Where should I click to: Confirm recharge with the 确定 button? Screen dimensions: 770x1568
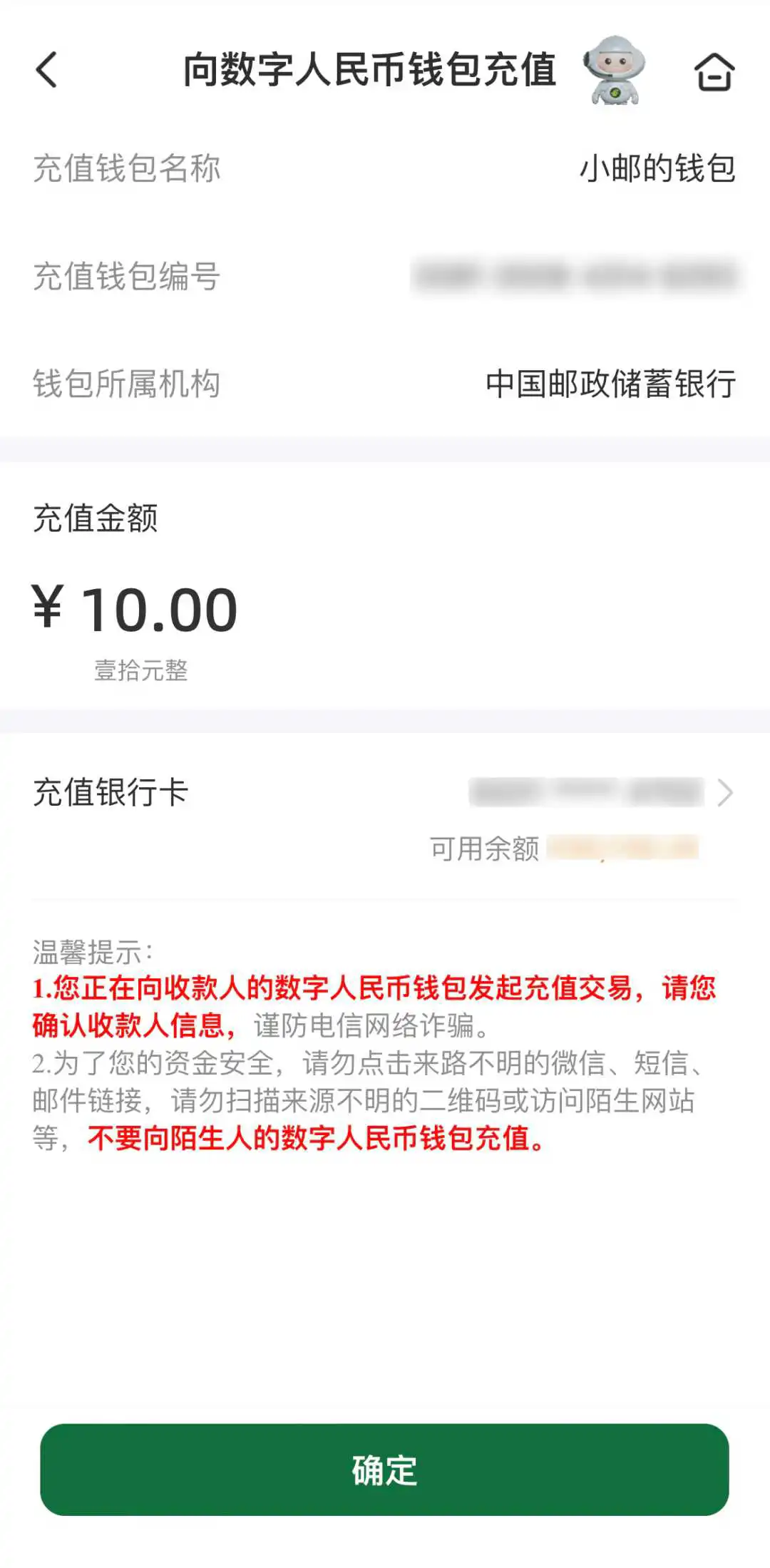tap(384, 1469)
